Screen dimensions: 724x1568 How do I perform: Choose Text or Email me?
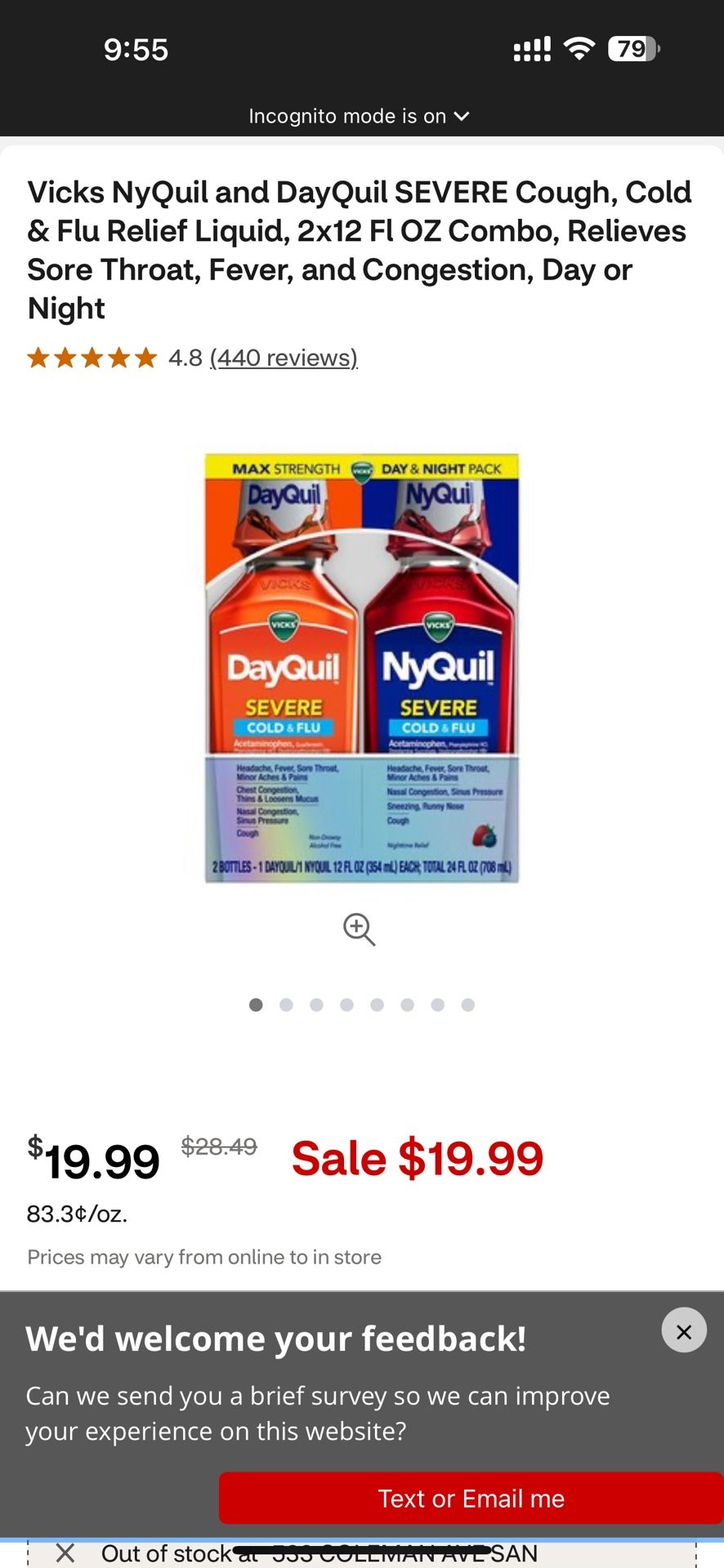click(x=471, y=1499)
